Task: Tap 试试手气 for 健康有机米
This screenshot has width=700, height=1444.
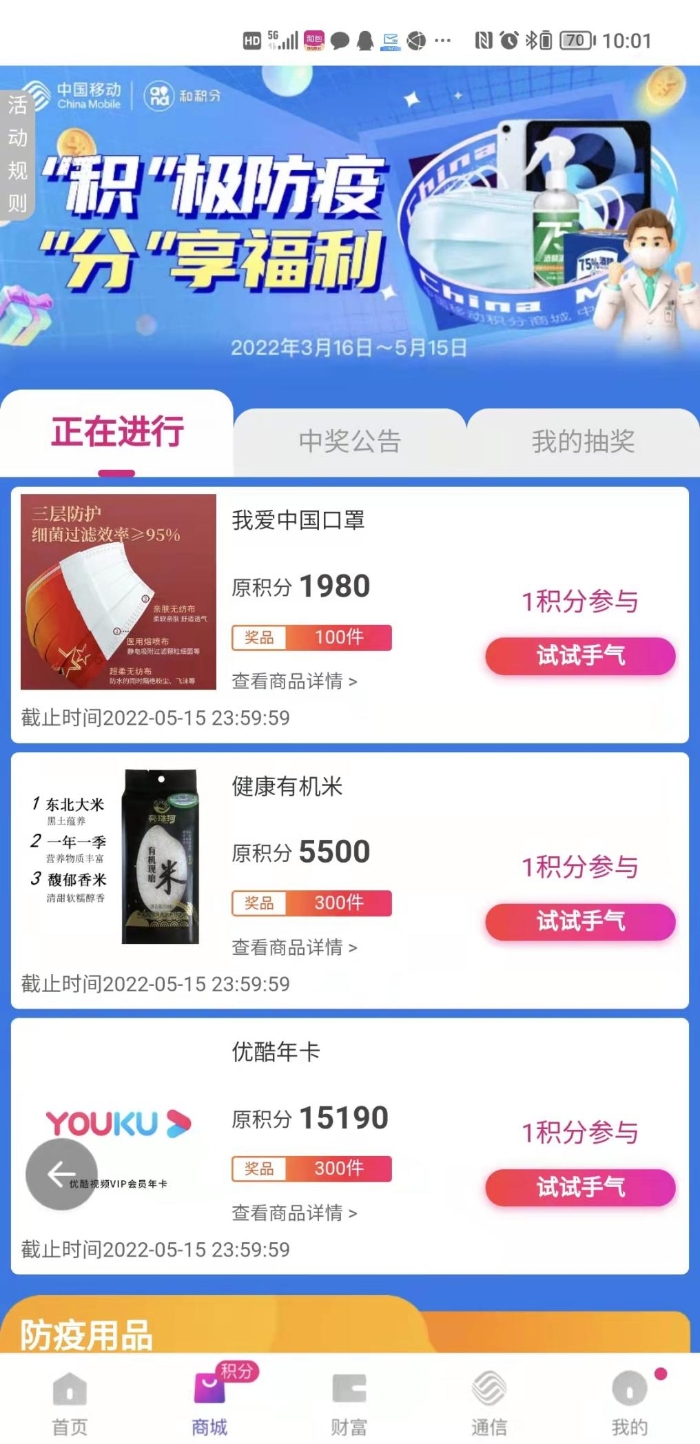Action: click(580, 921)
